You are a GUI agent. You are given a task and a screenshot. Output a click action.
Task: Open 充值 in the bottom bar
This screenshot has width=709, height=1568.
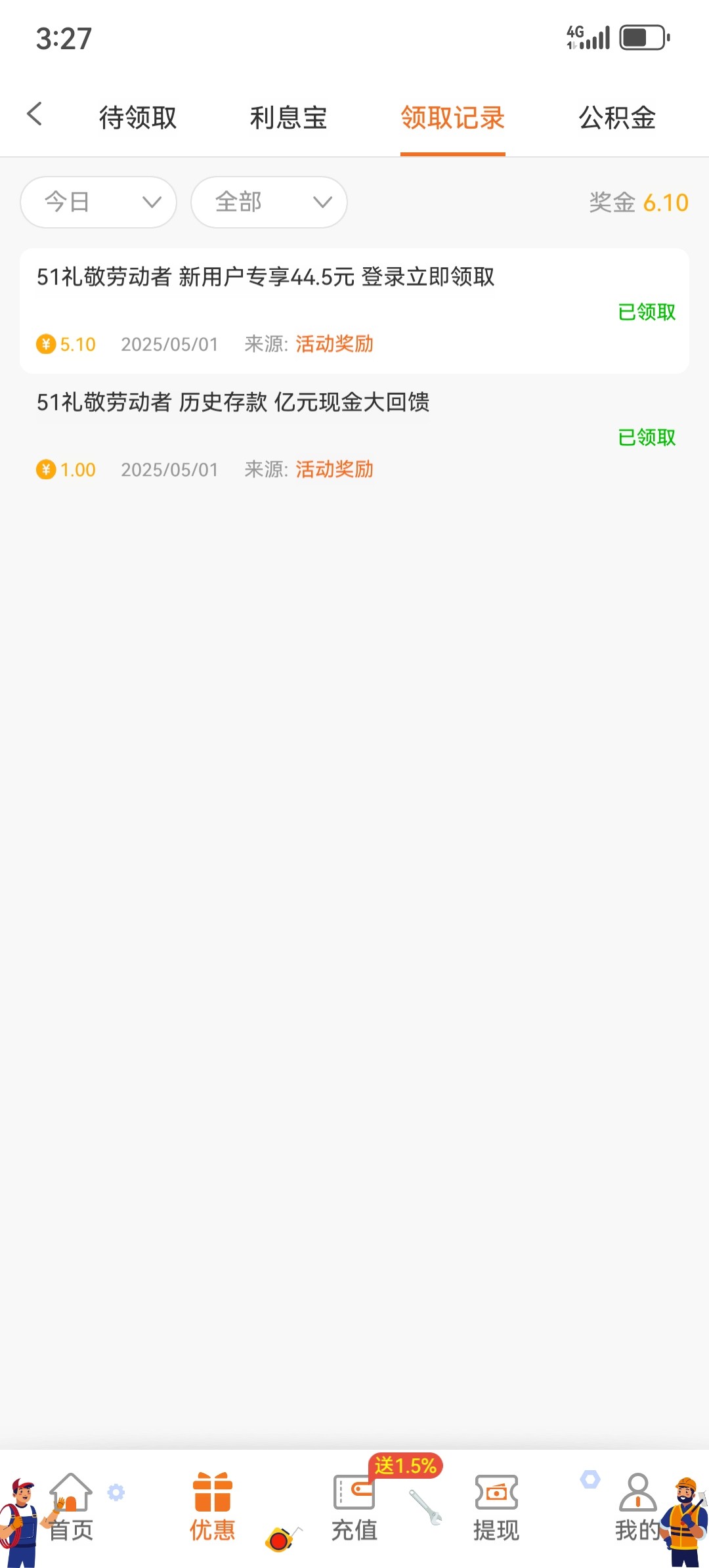click(x=354, y=1508)
